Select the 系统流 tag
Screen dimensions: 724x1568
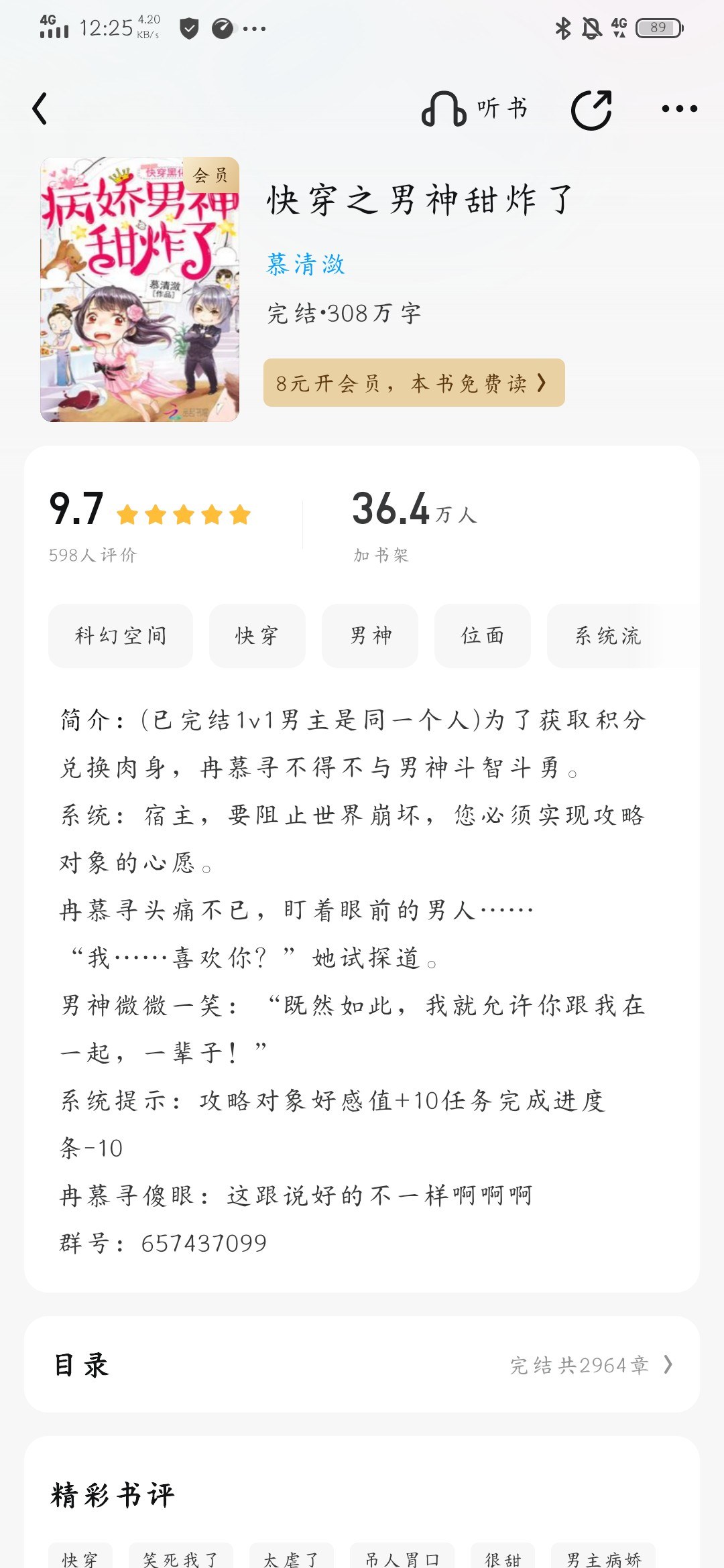click(609, 635)
